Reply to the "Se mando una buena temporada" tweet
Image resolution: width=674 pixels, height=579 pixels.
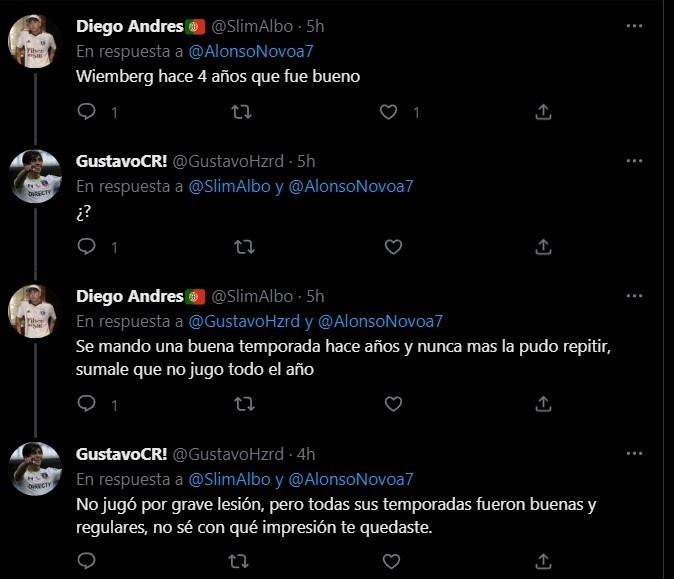pos(87,404)
